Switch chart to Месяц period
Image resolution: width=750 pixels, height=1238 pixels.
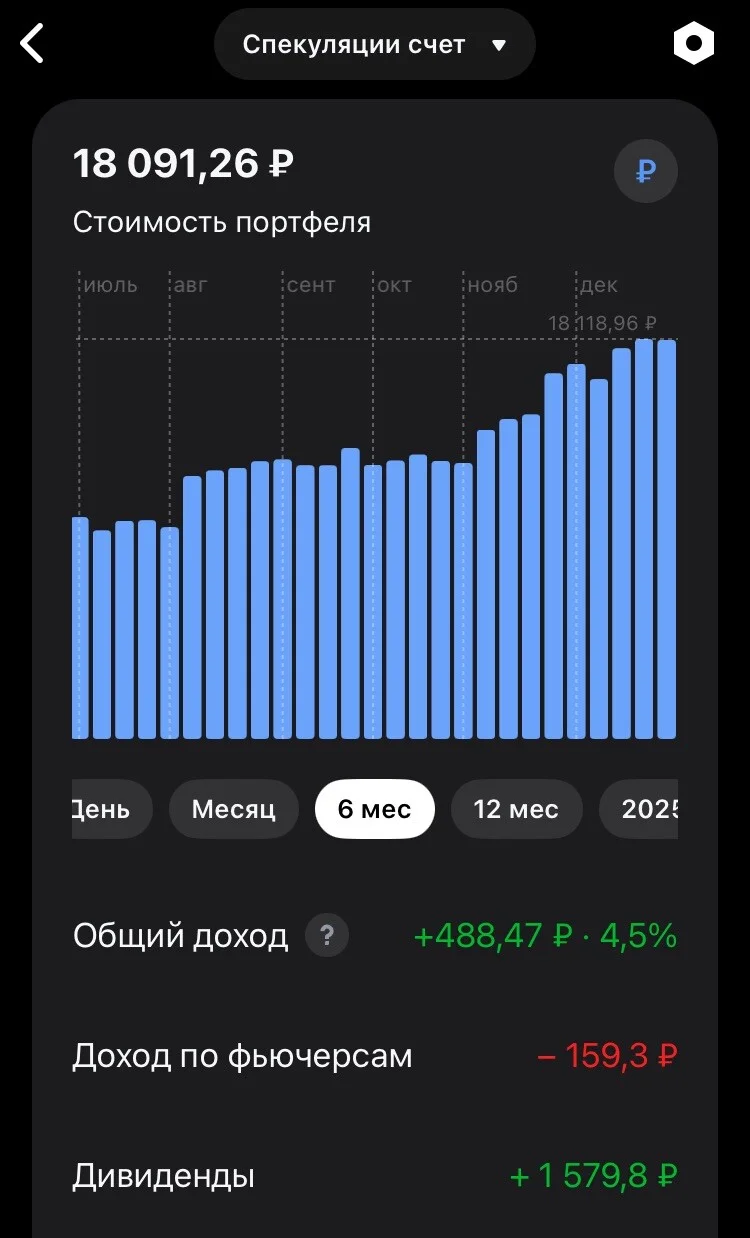234,809
